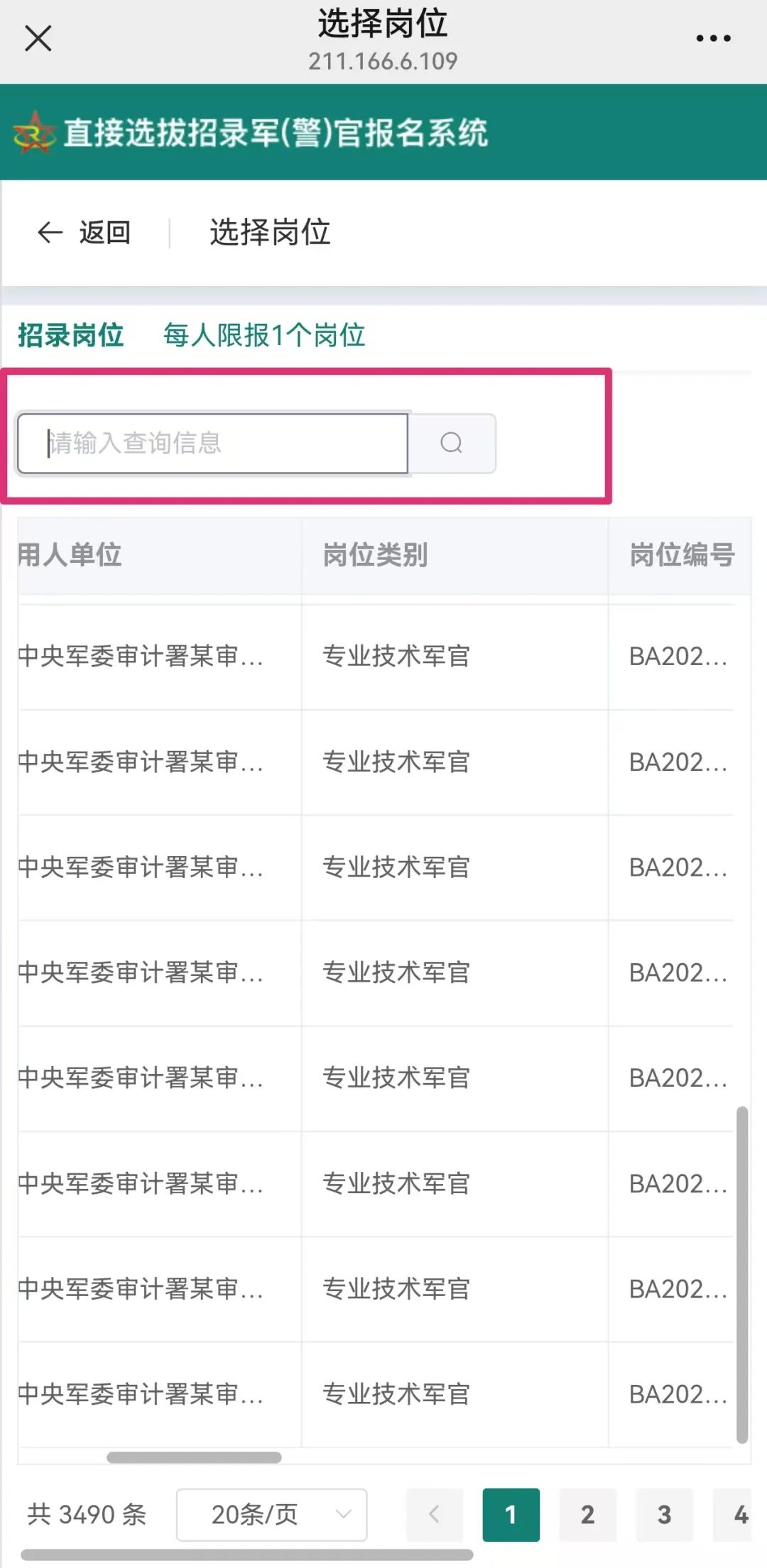
Task: Close the web page with the X
Action: tap(38, 38)
